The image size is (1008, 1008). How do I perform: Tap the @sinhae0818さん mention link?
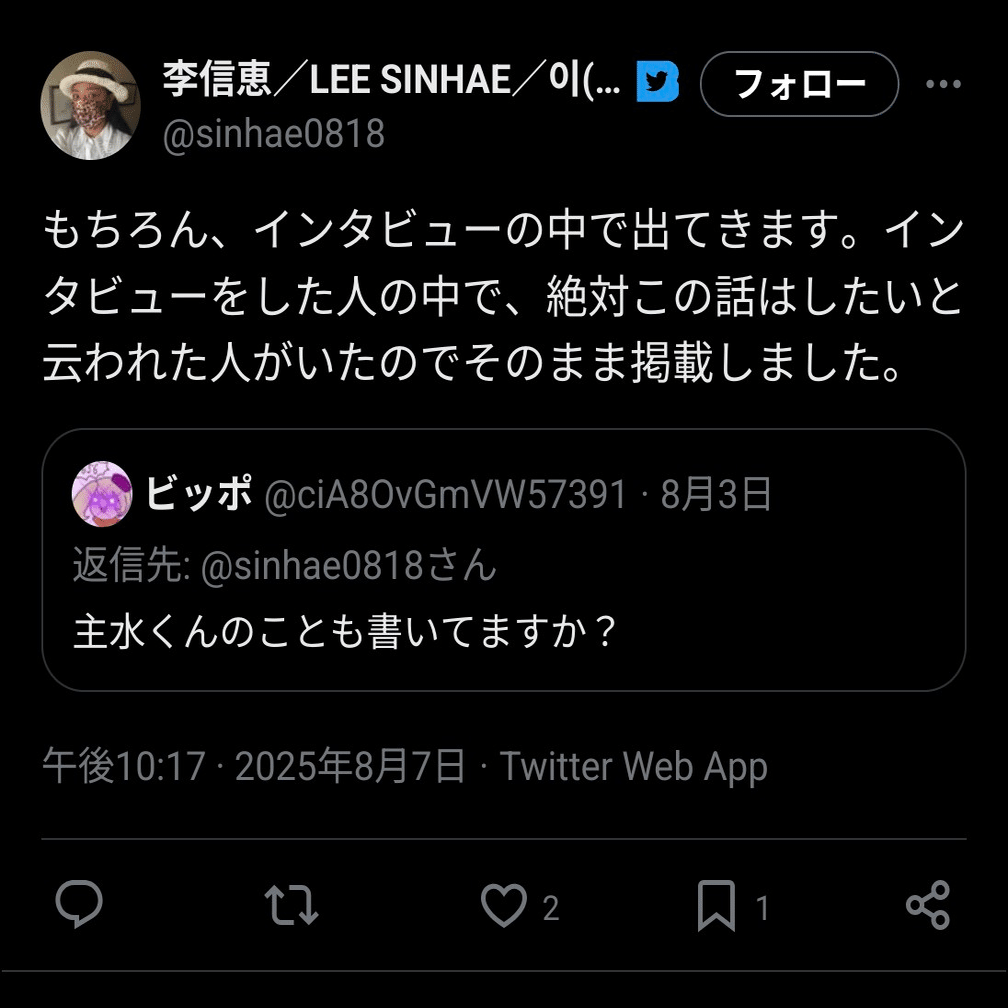click(x=348, y=566)
